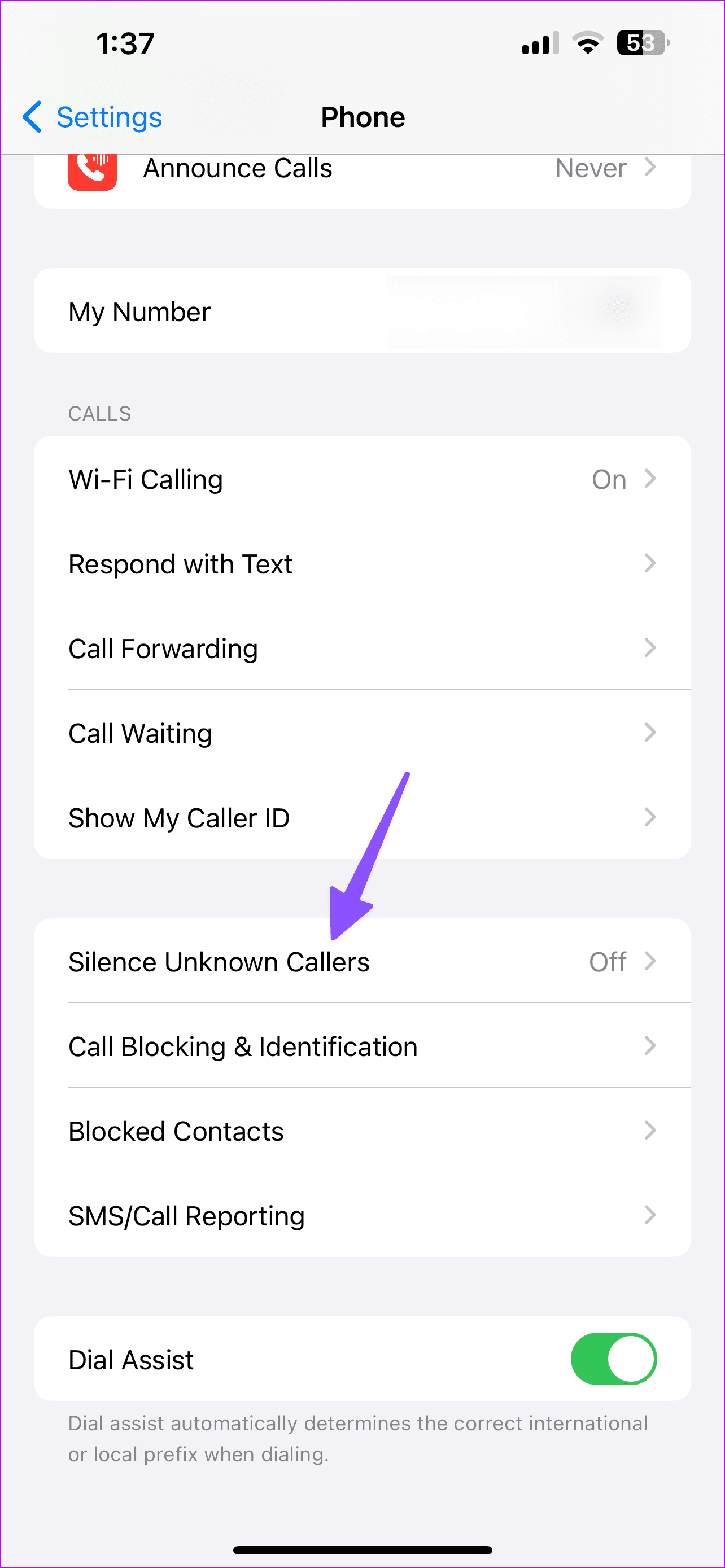Expand Wi-Fi Calling via its chevron
This screenshot has width=725, height=1568.
650,479
